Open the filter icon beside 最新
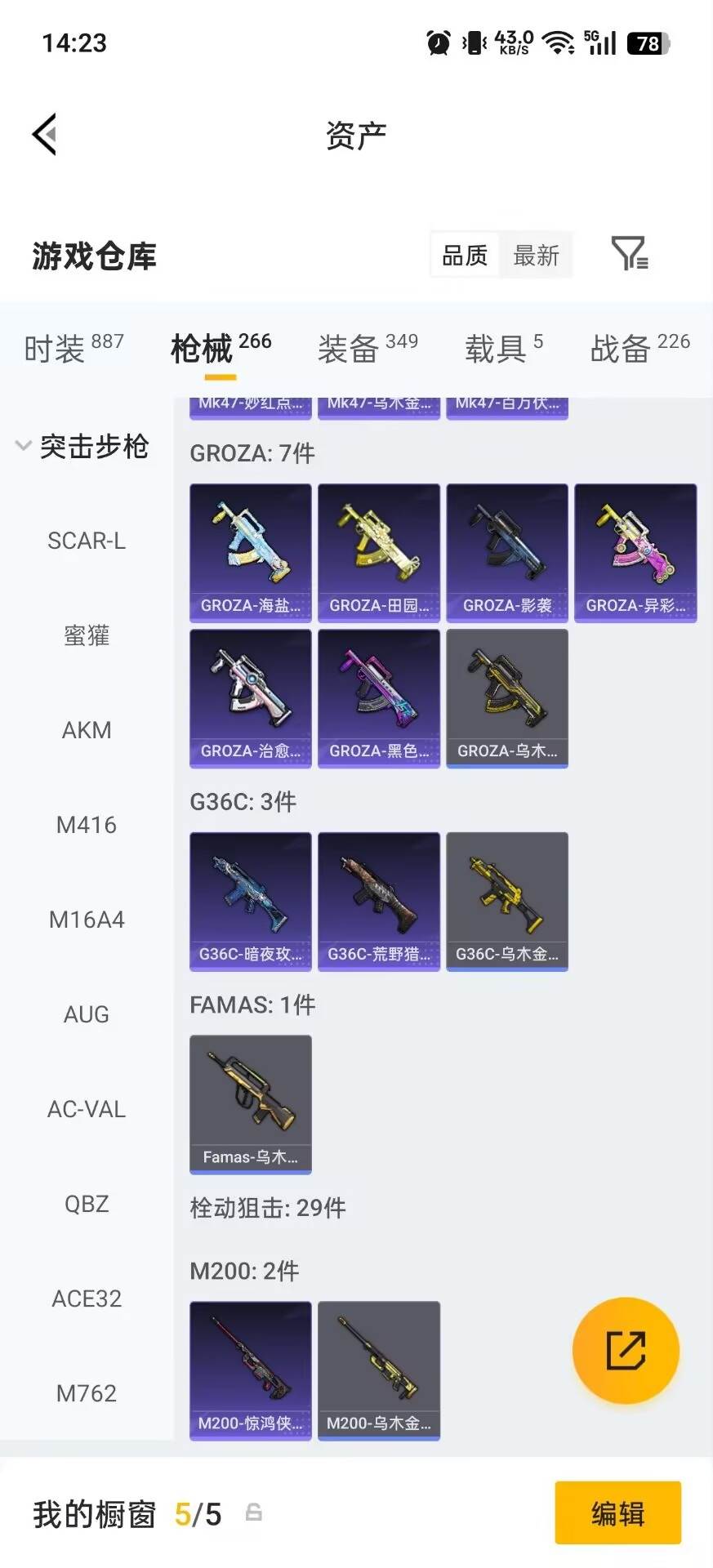This screenshot has height=1568, width=713. pyautogui.click(x=630, y=254)
